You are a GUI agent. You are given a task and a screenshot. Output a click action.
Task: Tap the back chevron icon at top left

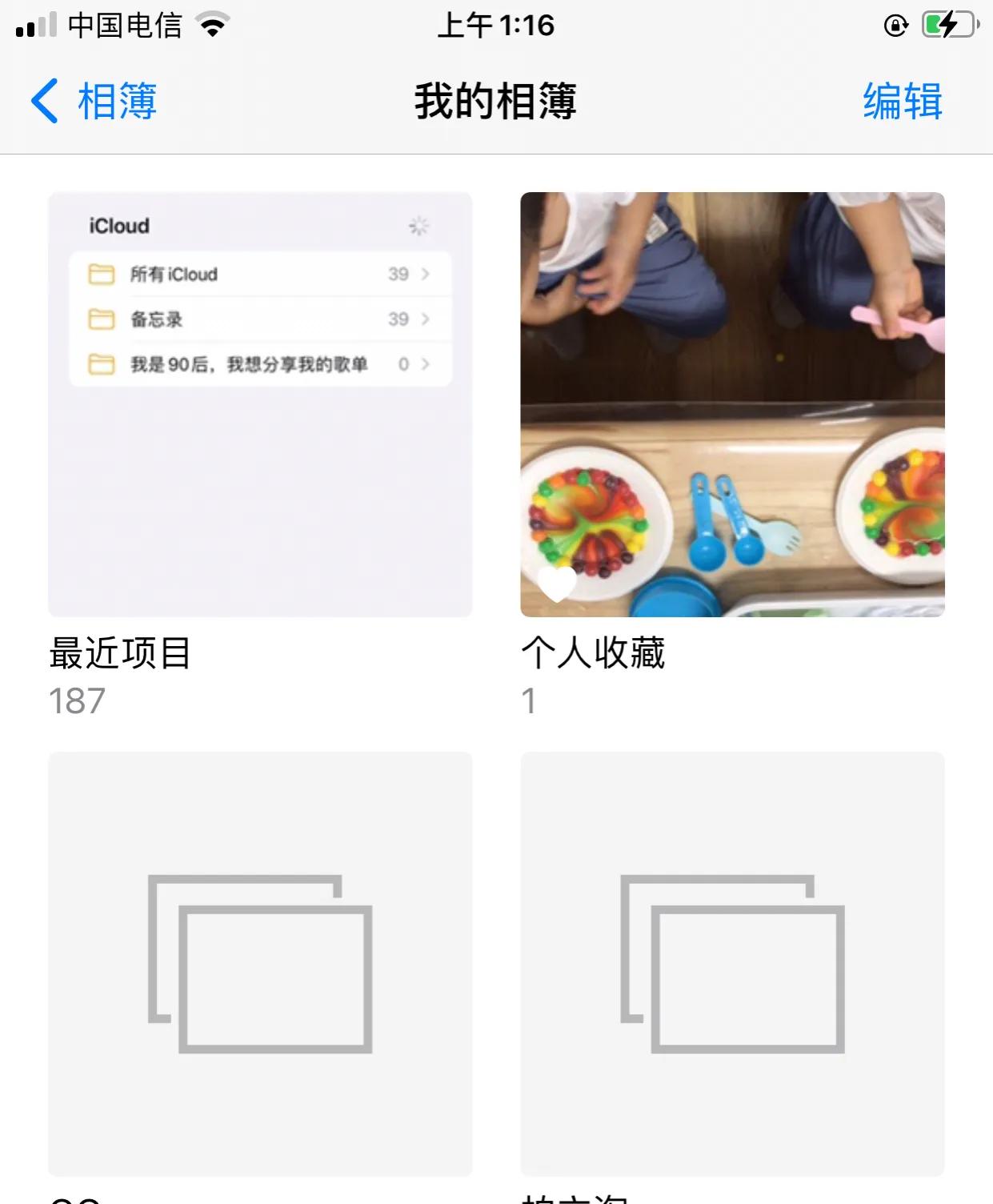point(46,101)
